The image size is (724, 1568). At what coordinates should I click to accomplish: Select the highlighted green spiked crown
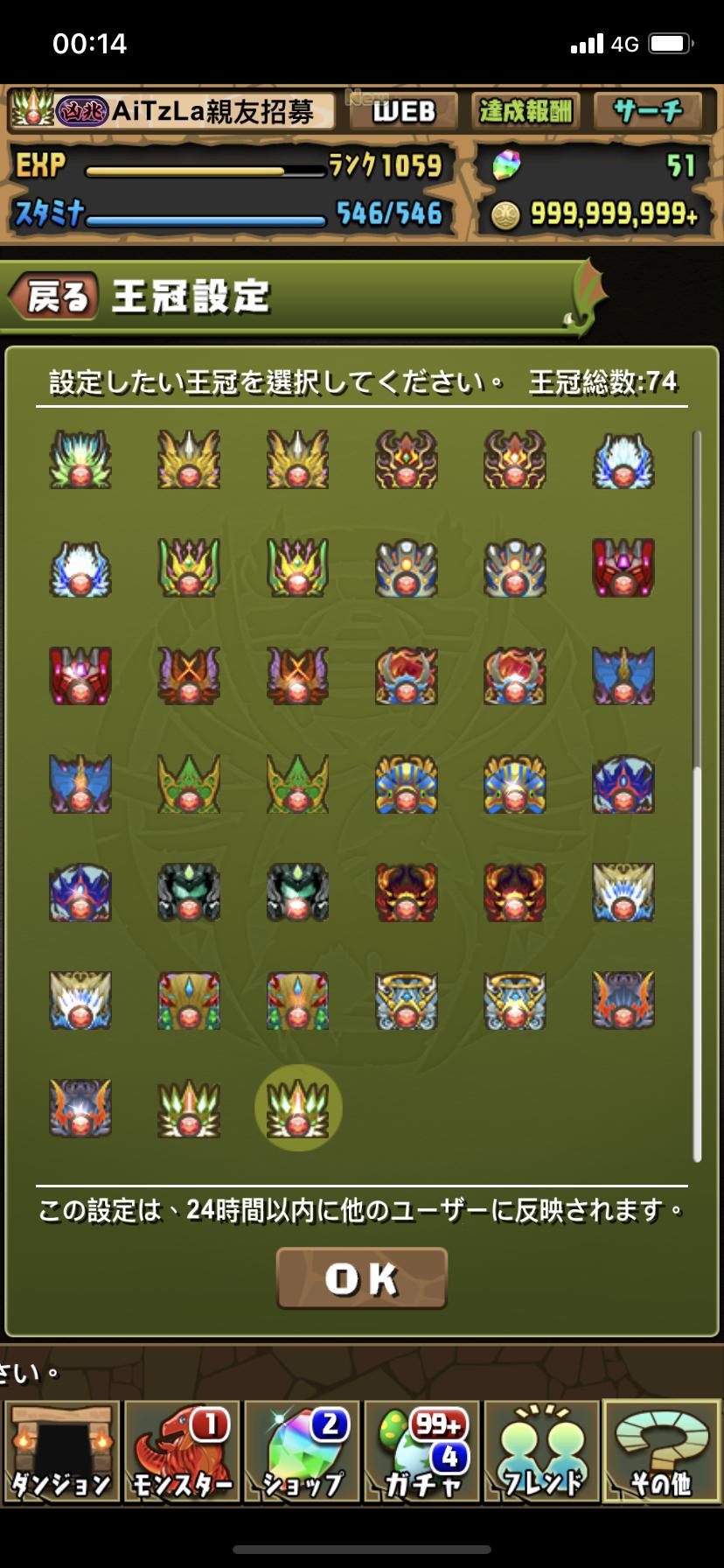pyautogui.click(x=297, y=1108)
